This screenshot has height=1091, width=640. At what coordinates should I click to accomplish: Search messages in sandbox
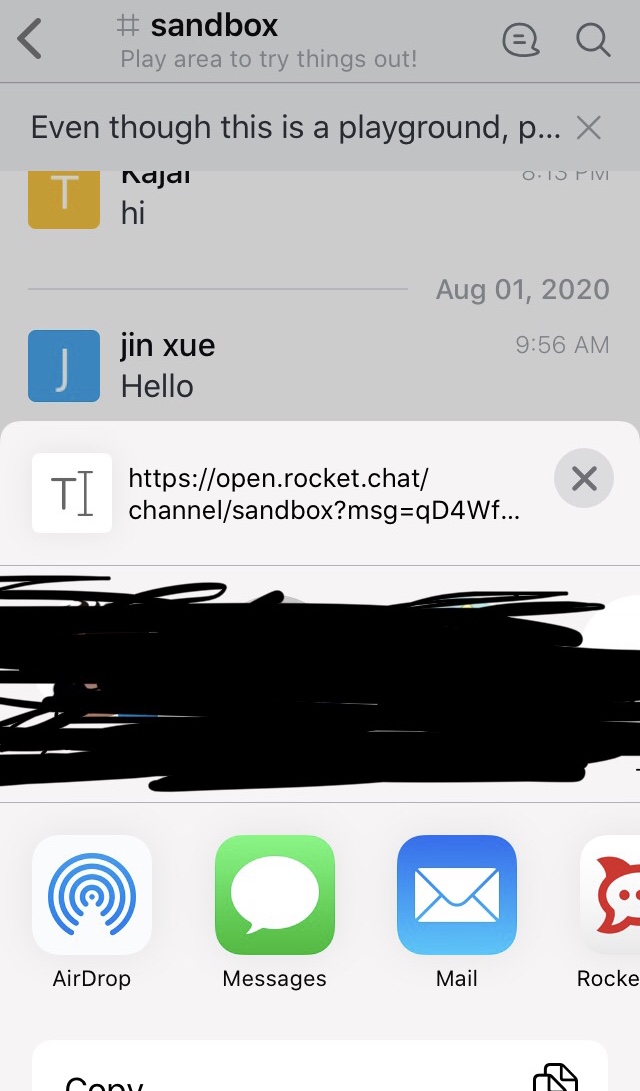tap(593, 40)
